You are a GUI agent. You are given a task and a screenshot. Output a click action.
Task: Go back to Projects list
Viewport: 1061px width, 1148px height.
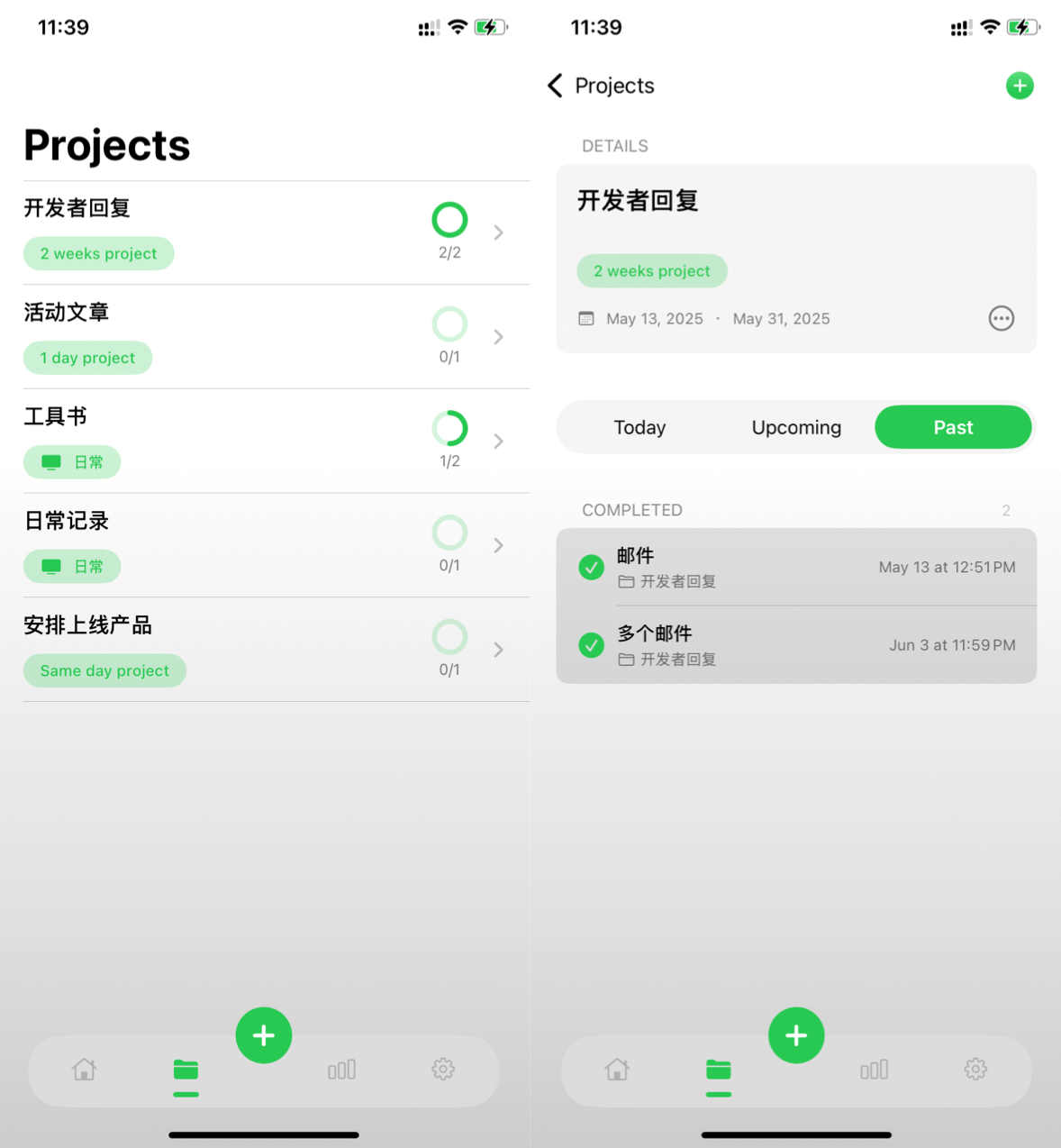[x=600, y=86]
